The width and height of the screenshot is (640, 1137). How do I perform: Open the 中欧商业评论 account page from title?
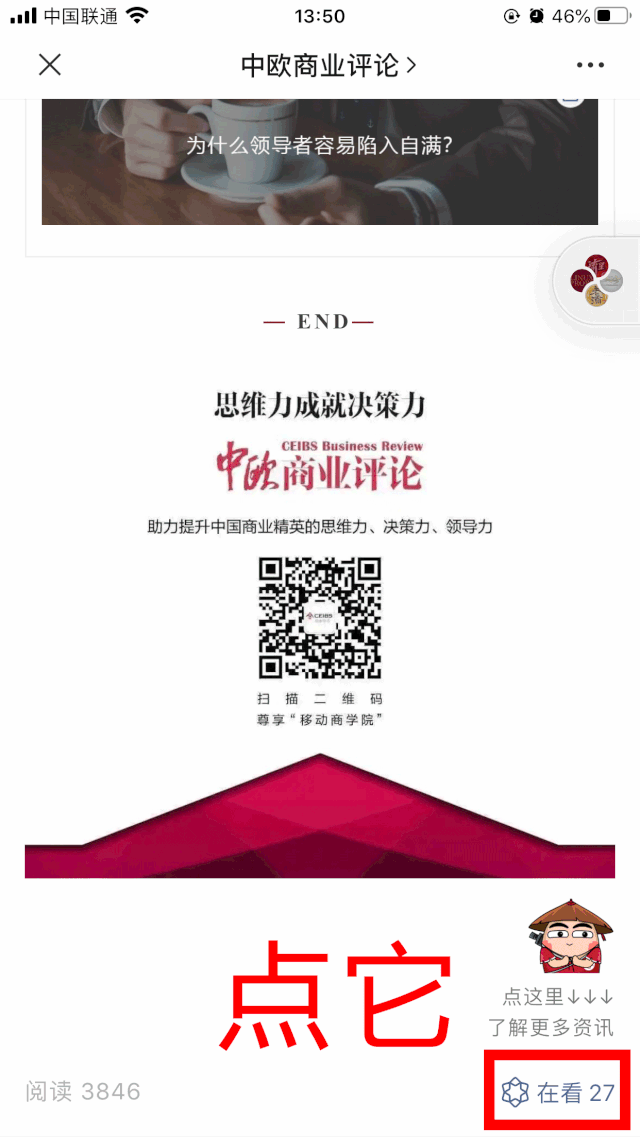[x=328, y=66]
